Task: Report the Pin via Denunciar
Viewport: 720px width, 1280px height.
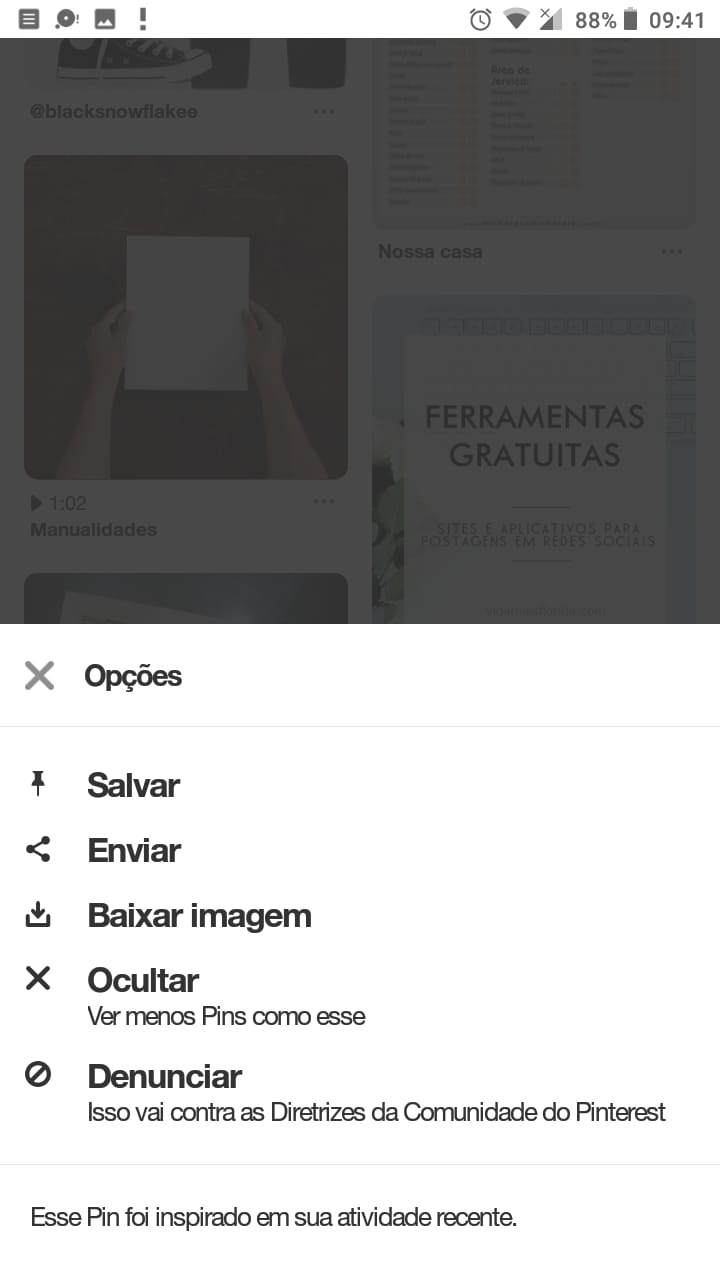Action: pyautogui.click(x=360, y=1092)
